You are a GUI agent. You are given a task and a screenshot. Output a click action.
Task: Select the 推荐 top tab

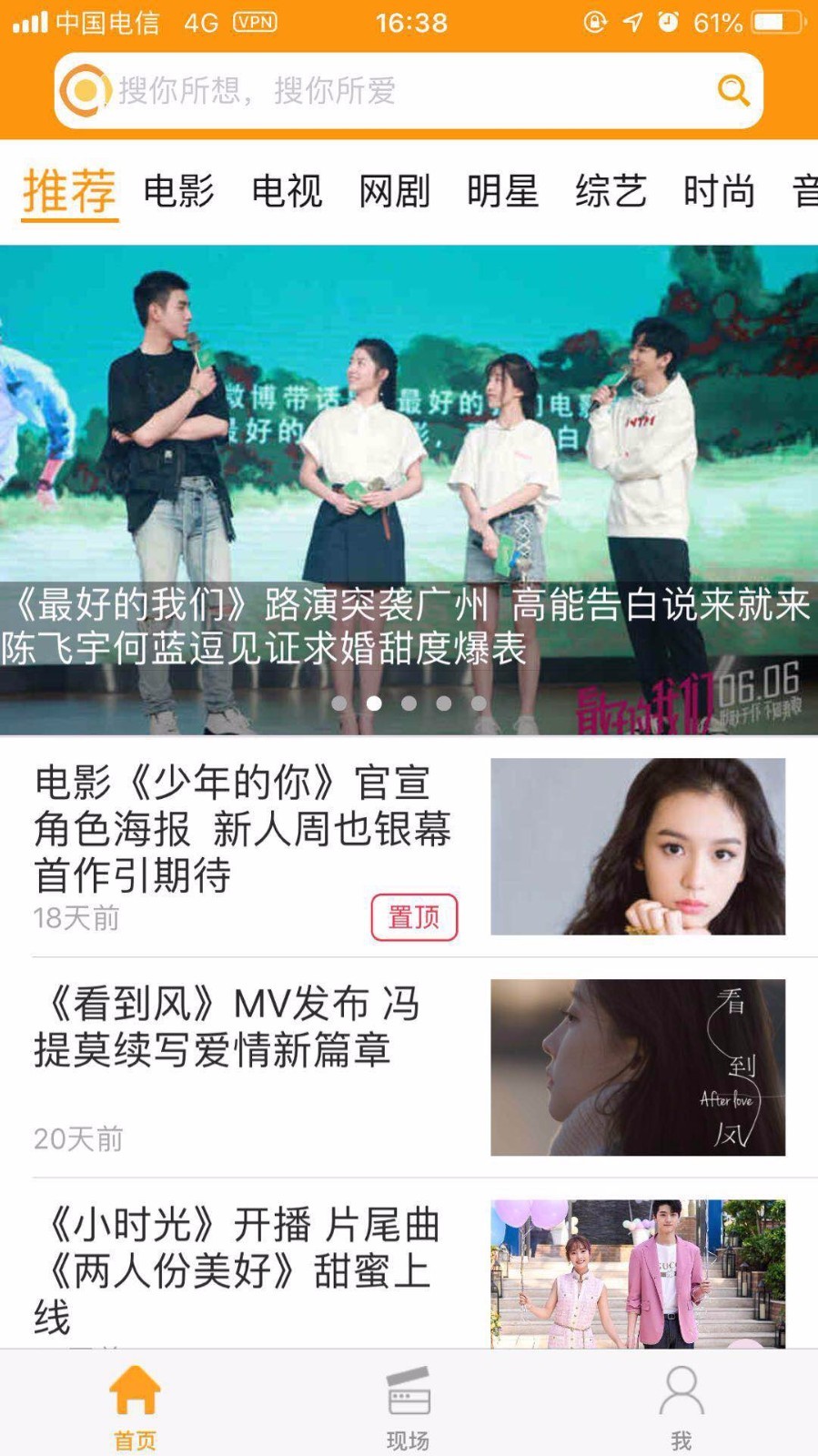[x=70, y=192]
